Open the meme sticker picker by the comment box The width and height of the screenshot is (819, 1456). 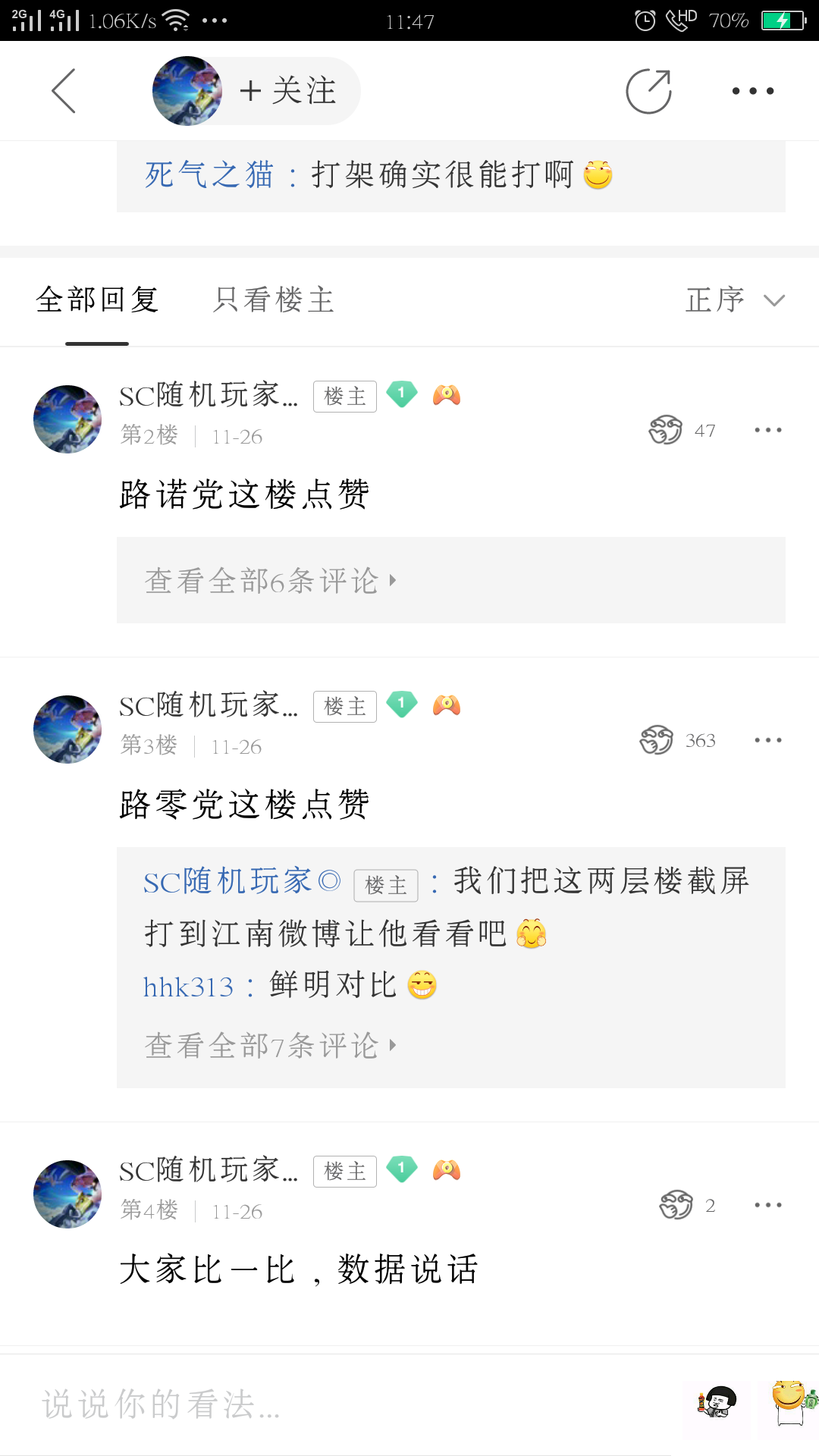coord(717,1403)
